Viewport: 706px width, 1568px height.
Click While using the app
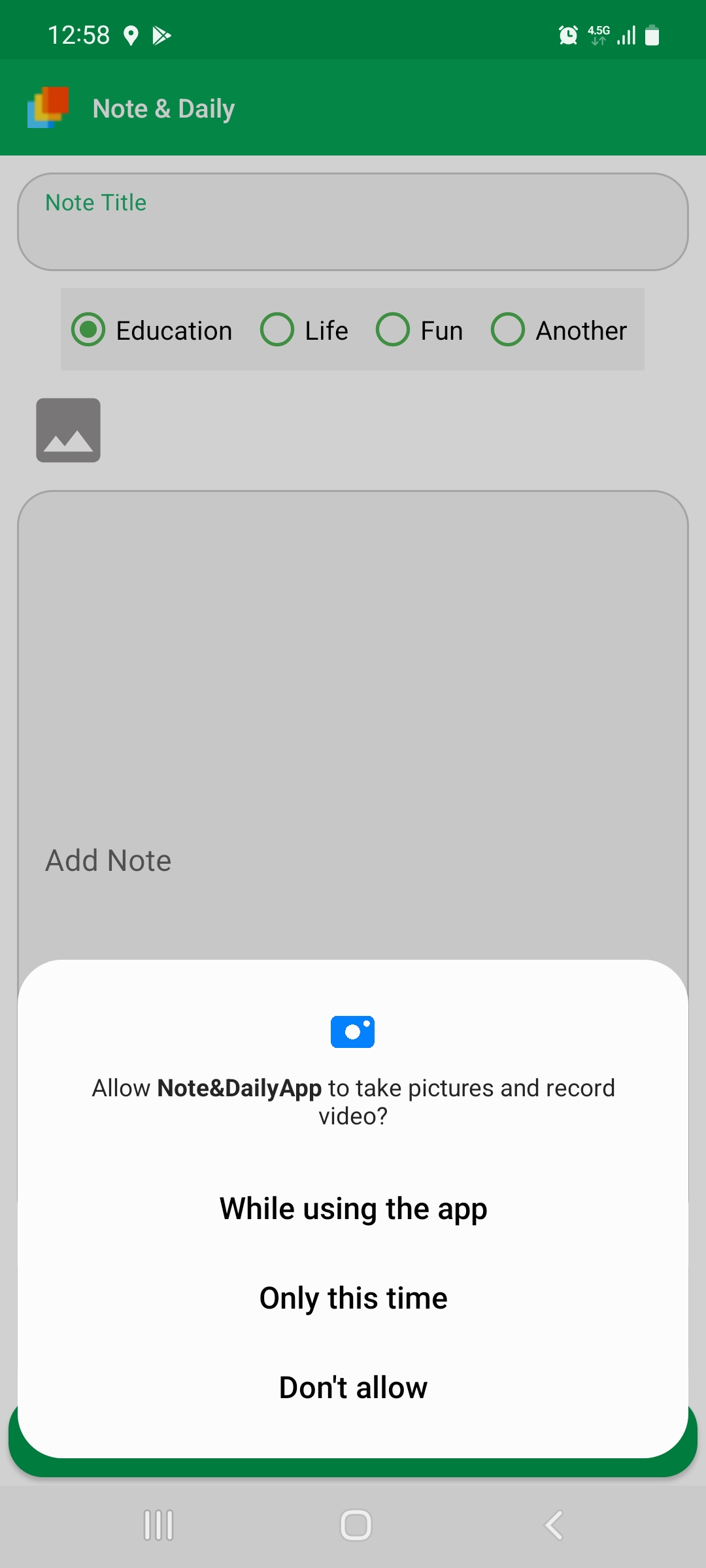[x=353, y=1208]
